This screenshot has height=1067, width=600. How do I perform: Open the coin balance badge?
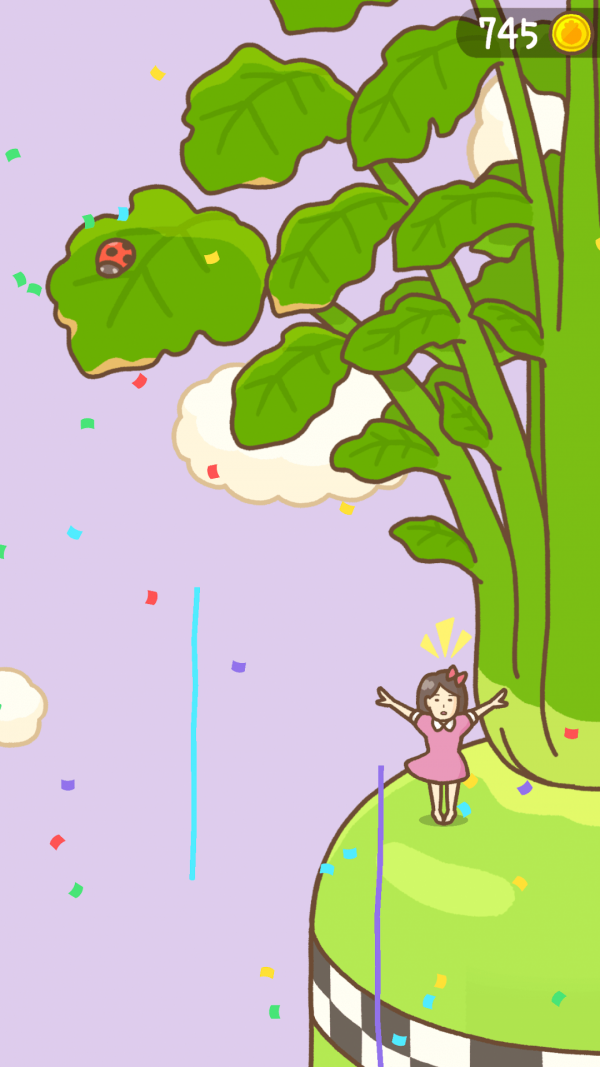[x=532, y=33]
